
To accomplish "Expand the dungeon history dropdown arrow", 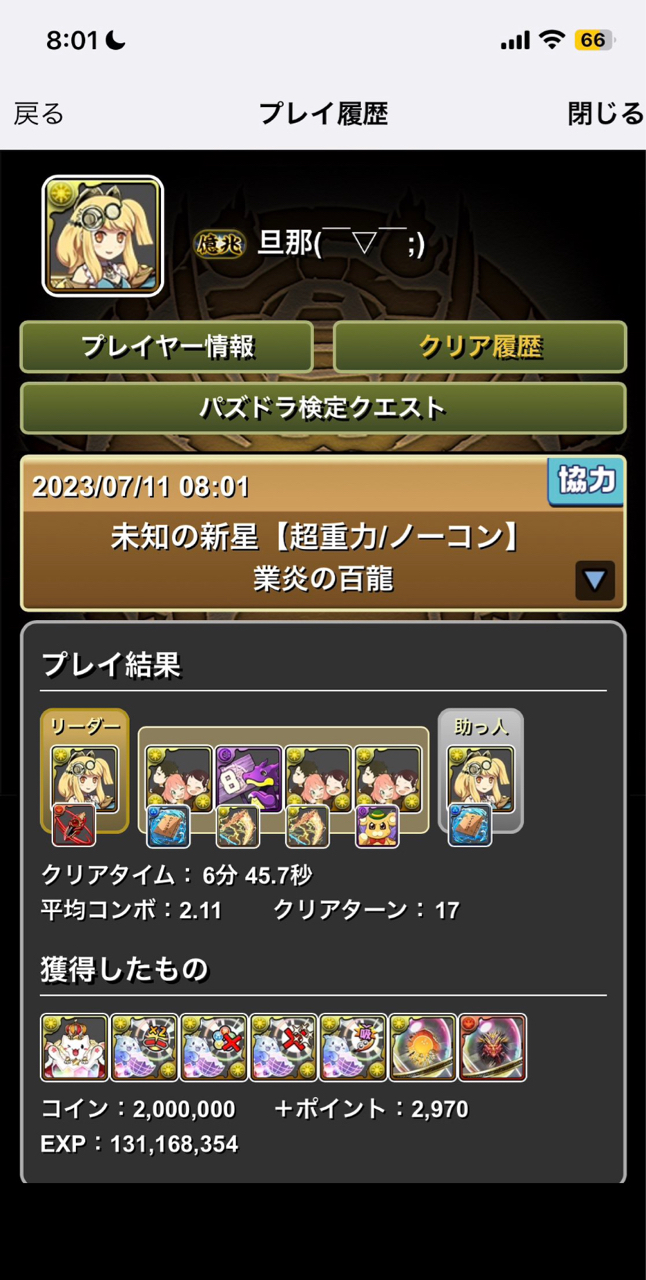I will tap(595, 580).
